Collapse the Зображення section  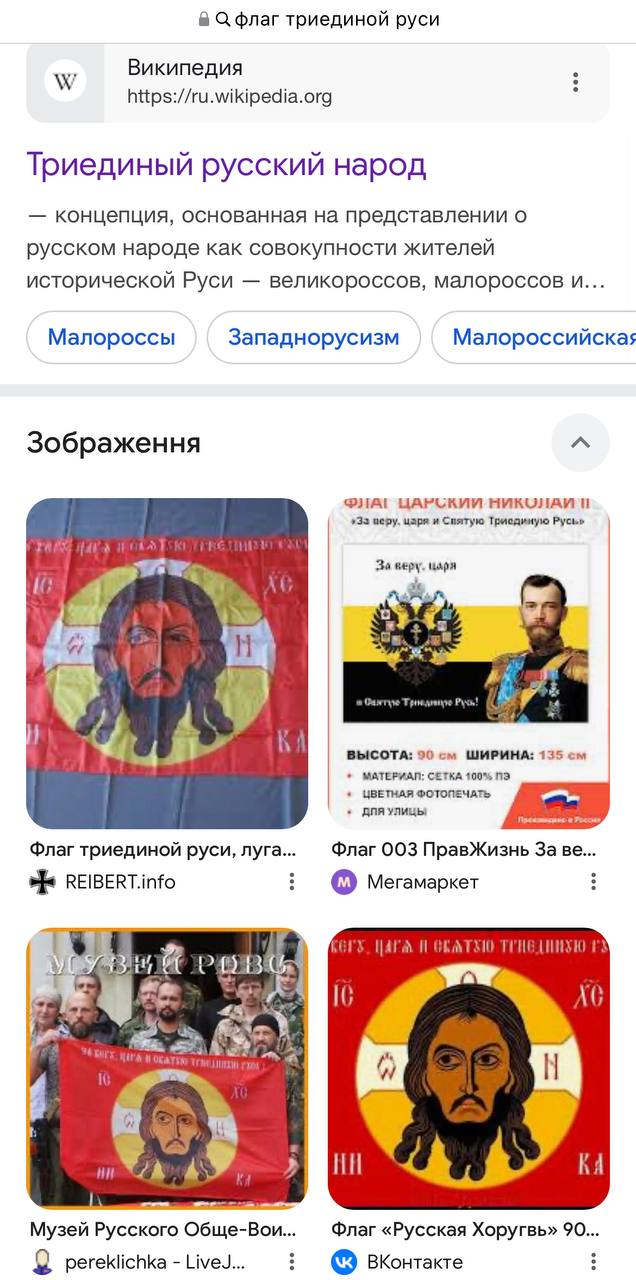(x=580, y=442)
